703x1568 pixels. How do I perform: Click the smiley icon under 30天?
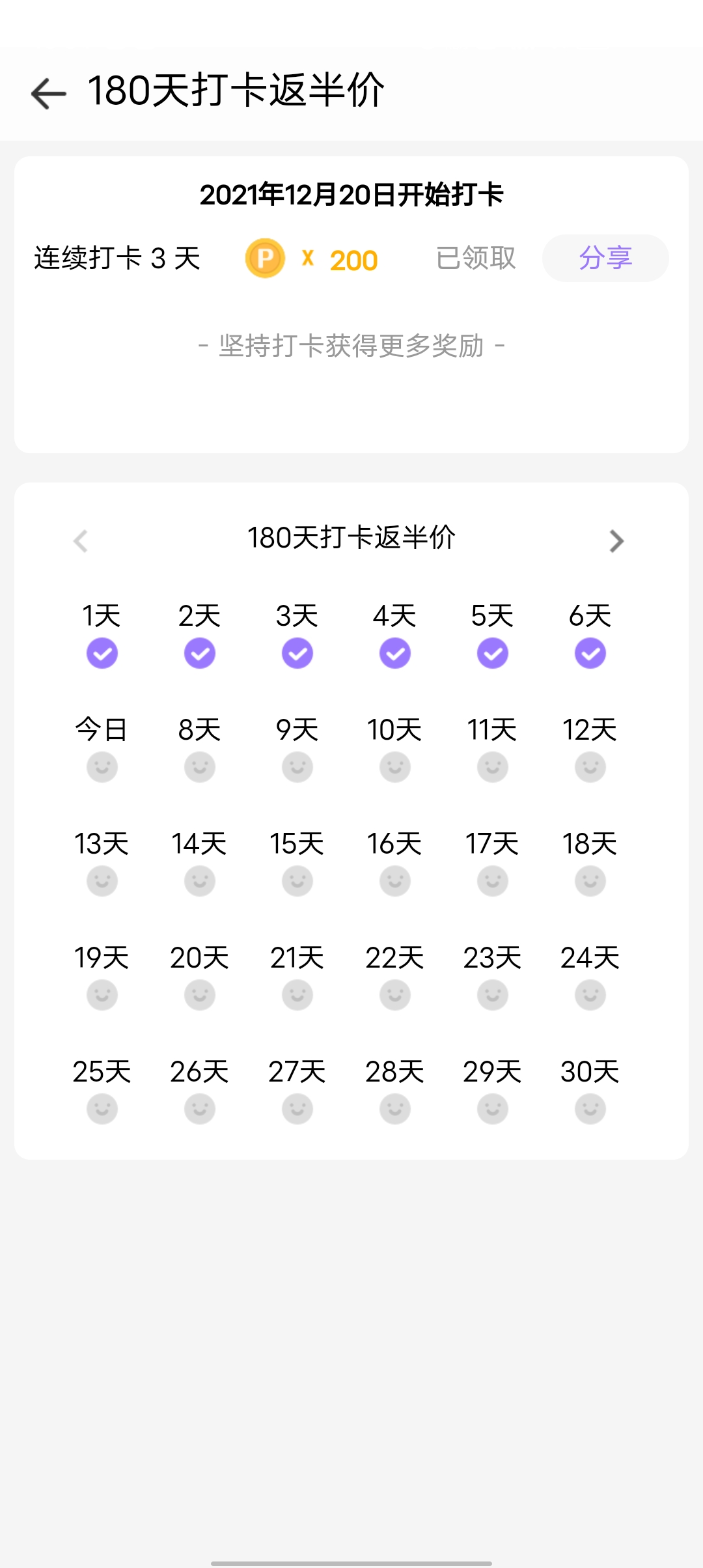click(x=589, y=1108)
